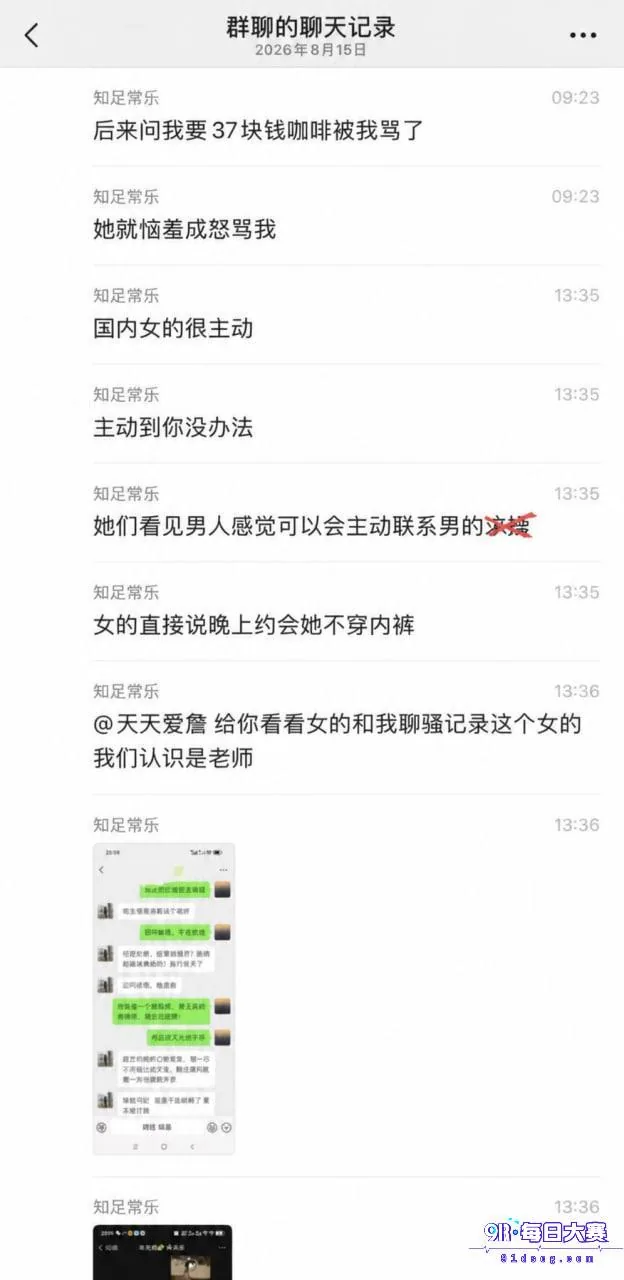The image size is (624, 1280).
Task: Open the chat screenshot image sent at 13:36
Action: tap(164, 998)
